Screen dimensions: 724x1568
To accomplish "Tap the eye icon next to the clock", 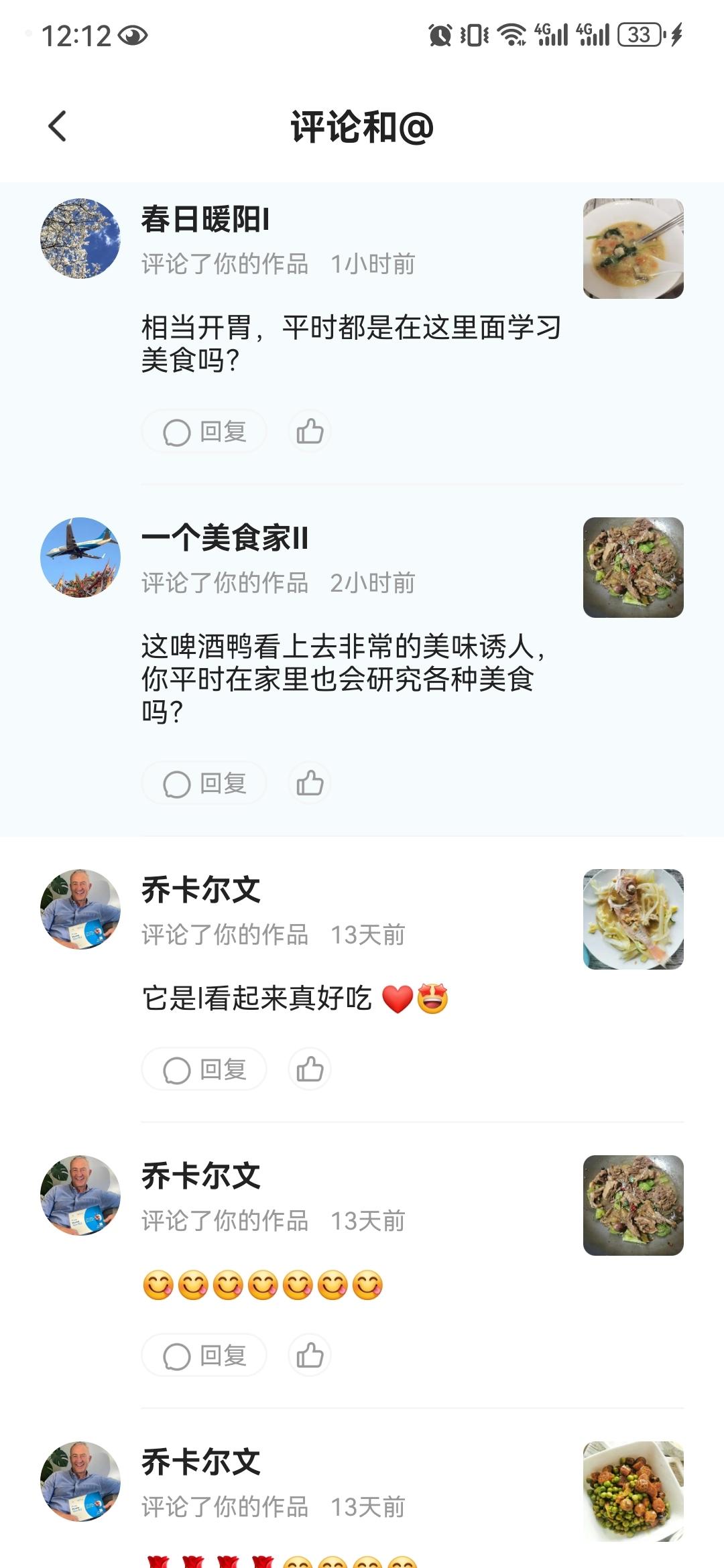I will 131,34.
